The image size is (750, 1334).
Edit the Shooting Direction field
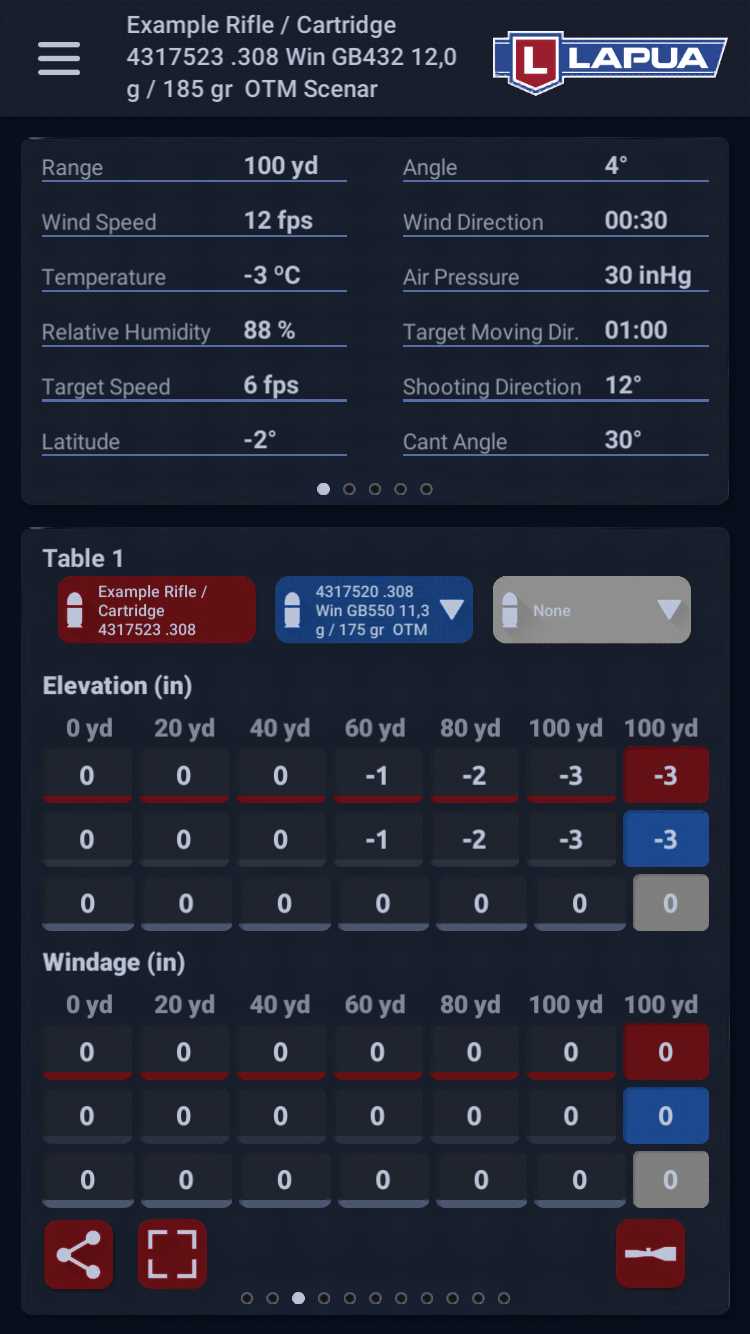pyautogui.click(x=556, y=387)
